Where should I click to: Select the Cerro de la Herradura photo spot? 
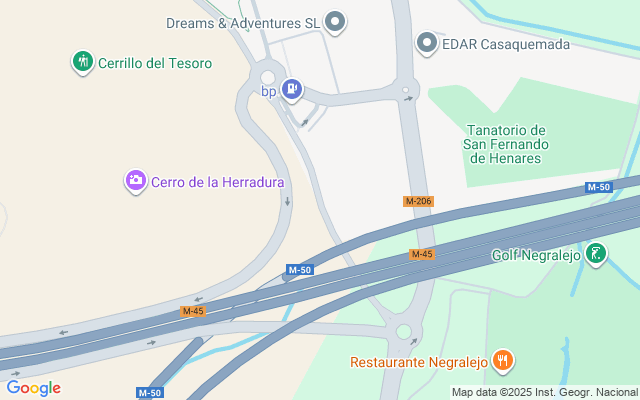click(135, 182)
